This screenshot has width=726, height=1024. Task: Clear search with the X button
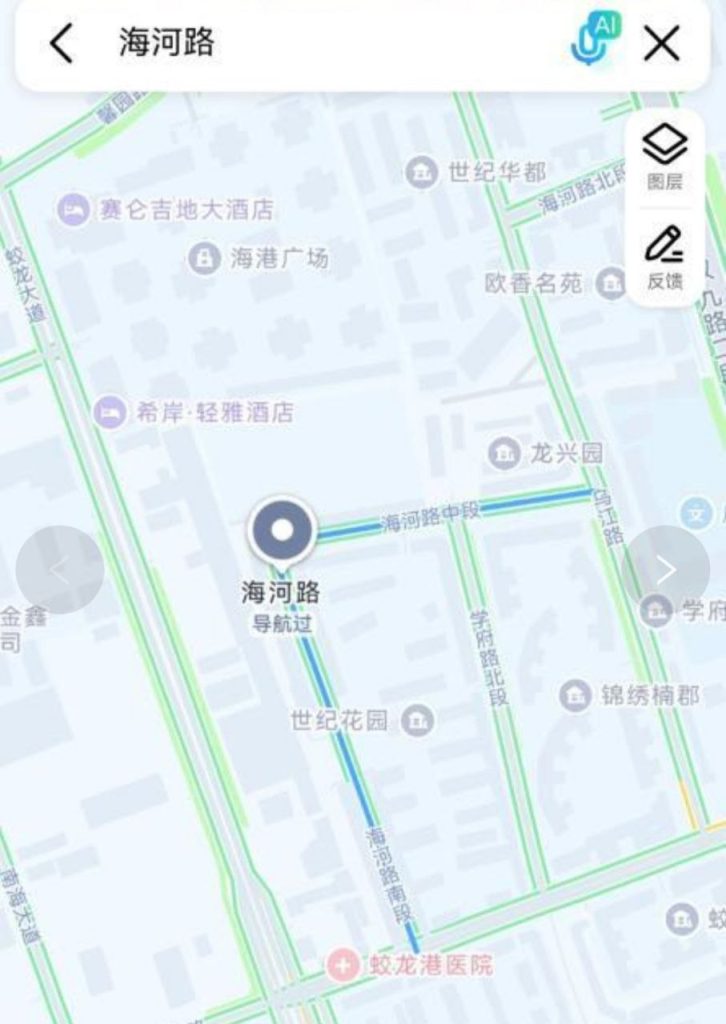point(660,41)
